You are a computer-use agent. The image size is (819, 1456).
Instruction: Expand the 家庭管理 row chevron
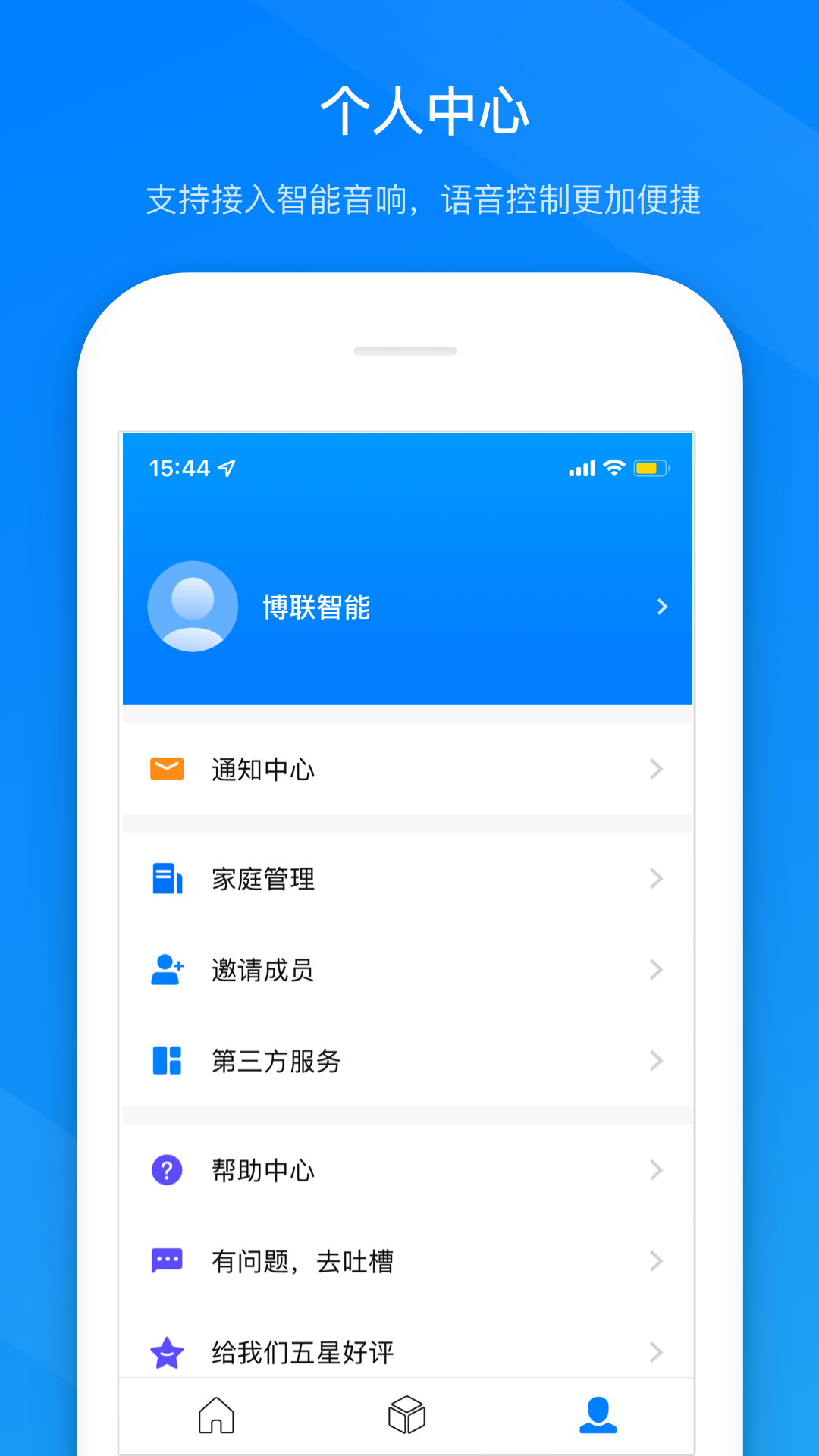tap(657, 879)
